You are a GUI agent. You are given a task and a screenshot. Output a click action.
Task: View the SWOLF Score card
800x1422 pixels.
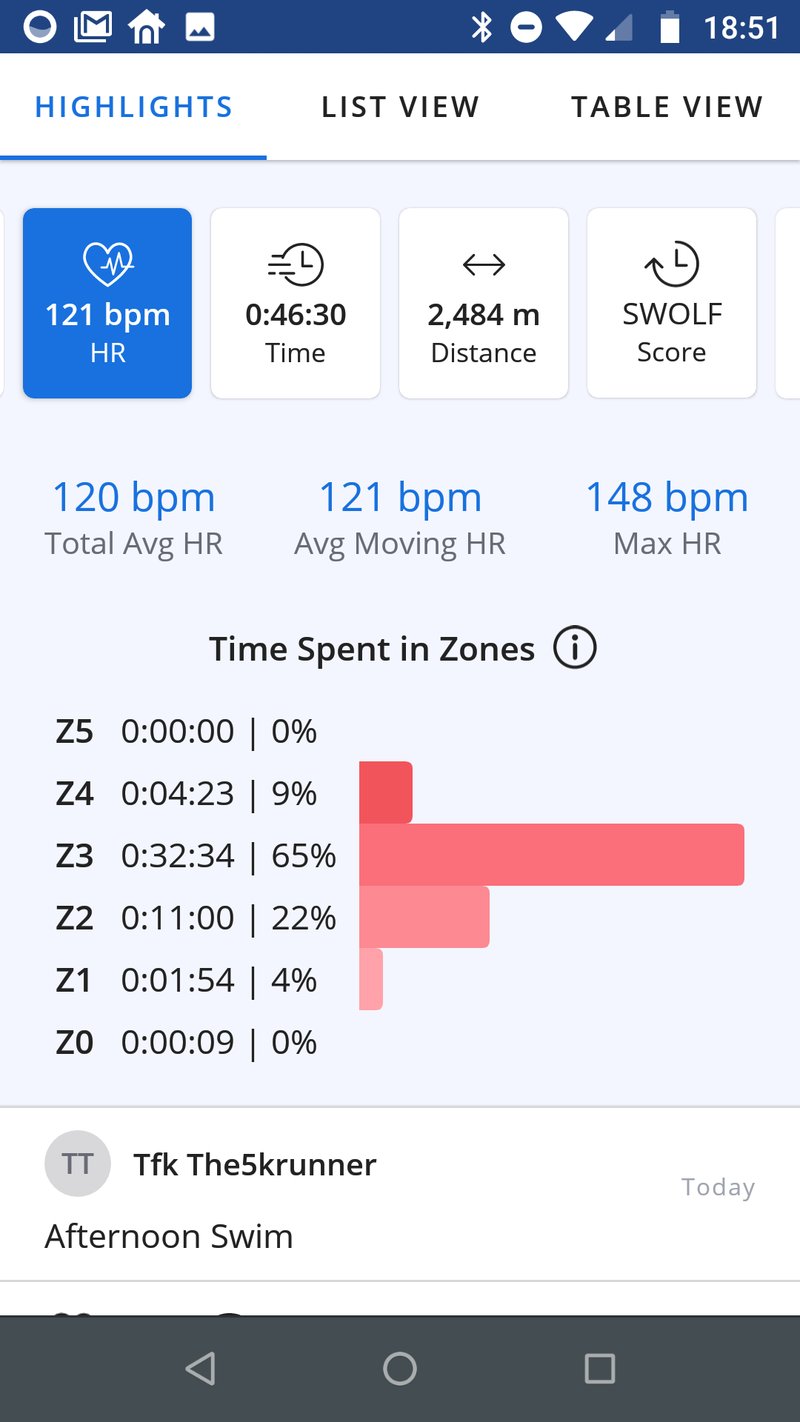click(x=671, y=303)
